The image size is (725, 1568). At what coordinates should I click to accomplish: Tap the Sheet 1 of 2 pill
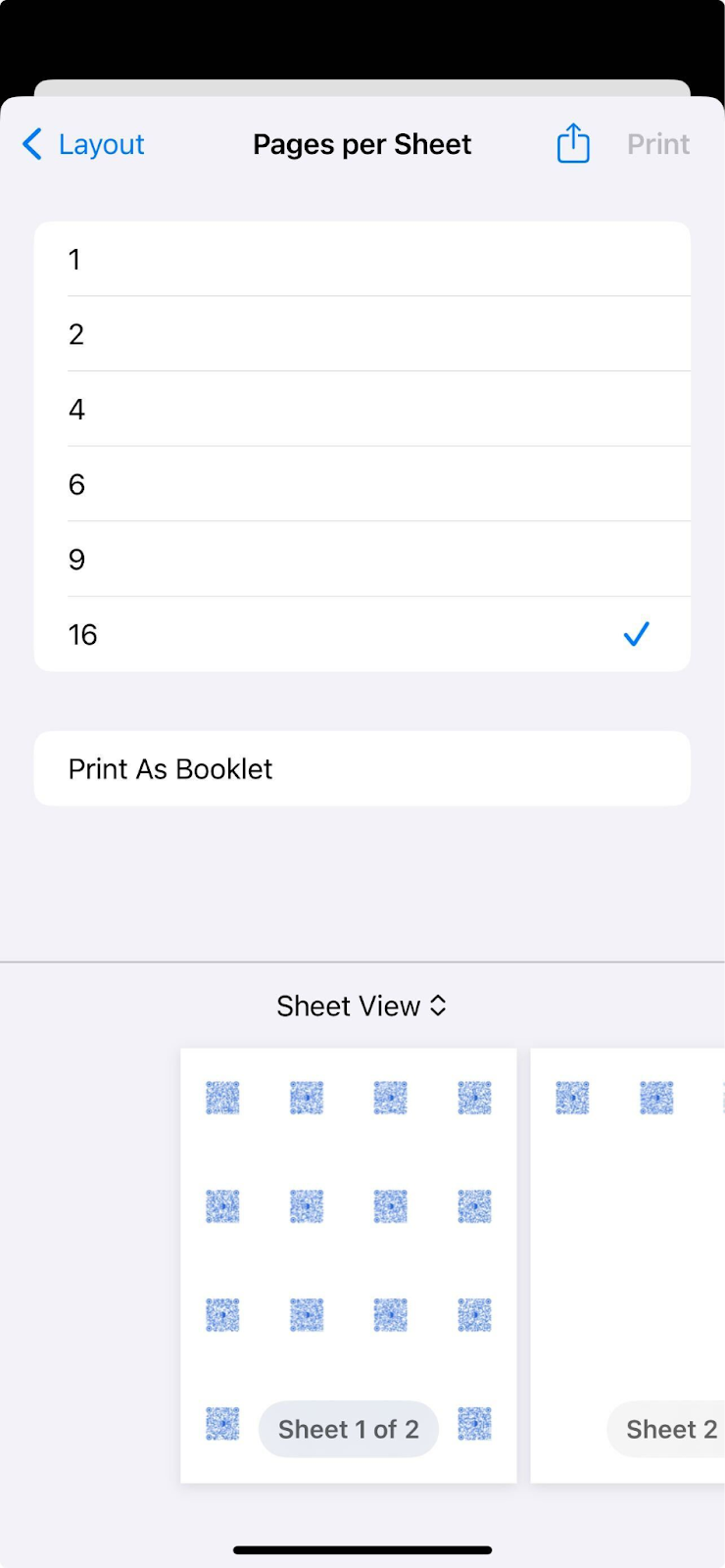tap(348, 1428)
